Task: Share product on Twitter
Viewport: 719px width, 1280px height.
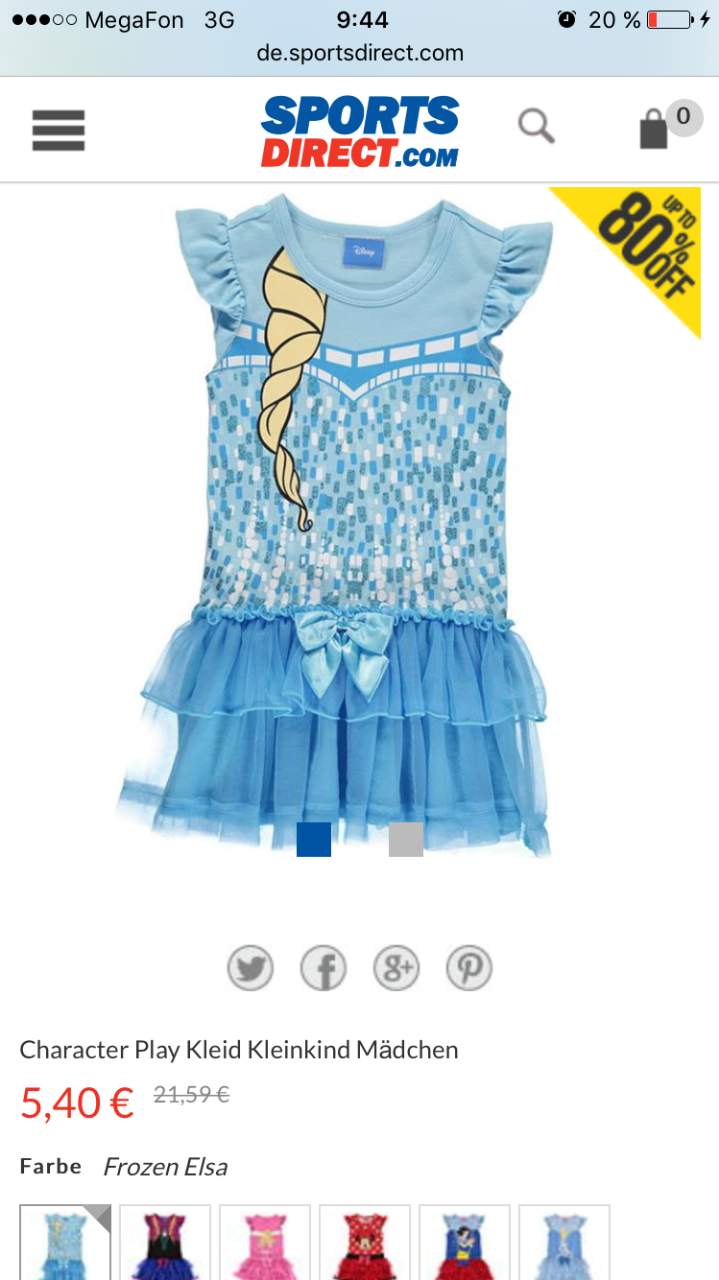Action: (250, 968)
